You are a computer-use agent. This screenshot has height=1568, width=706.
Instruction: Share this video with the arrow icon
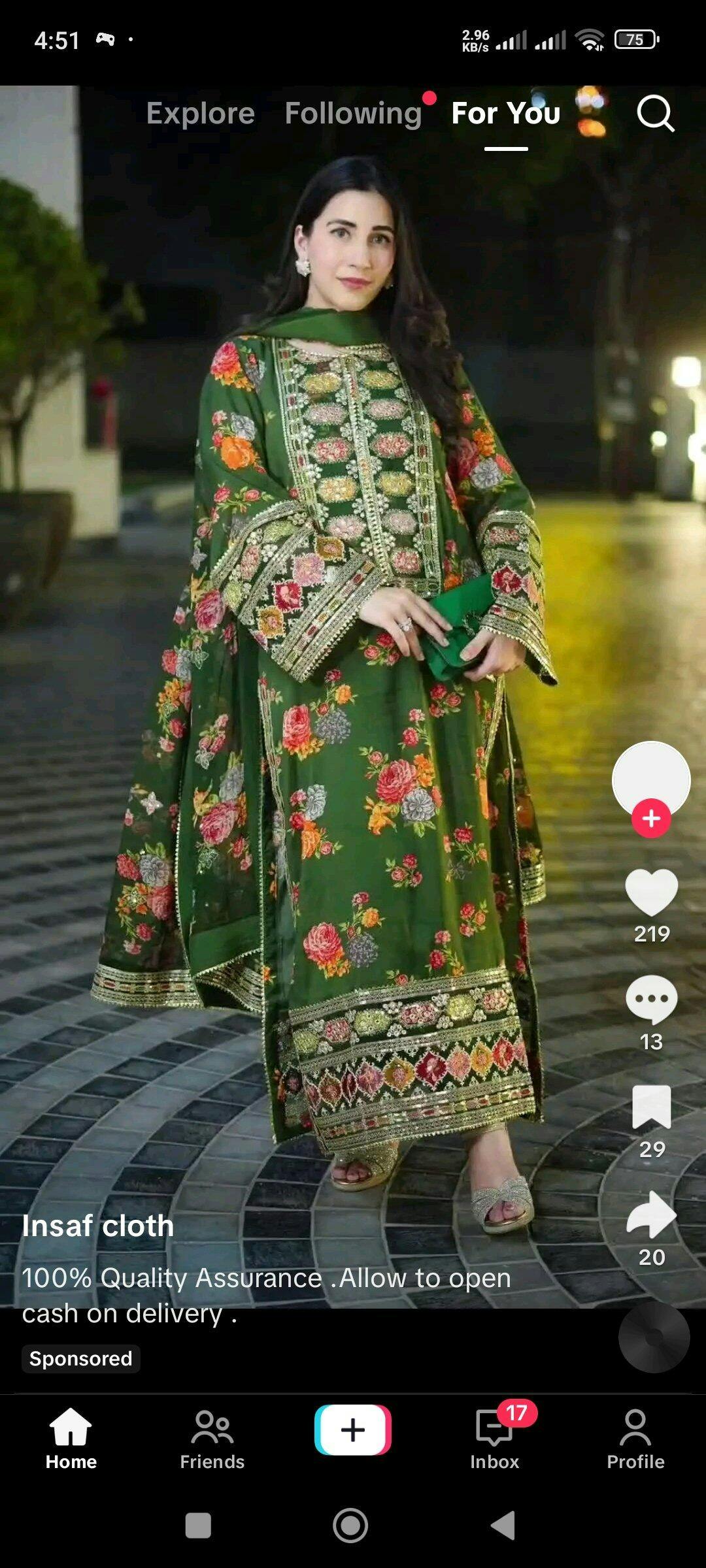click(x=651, y=1215)
